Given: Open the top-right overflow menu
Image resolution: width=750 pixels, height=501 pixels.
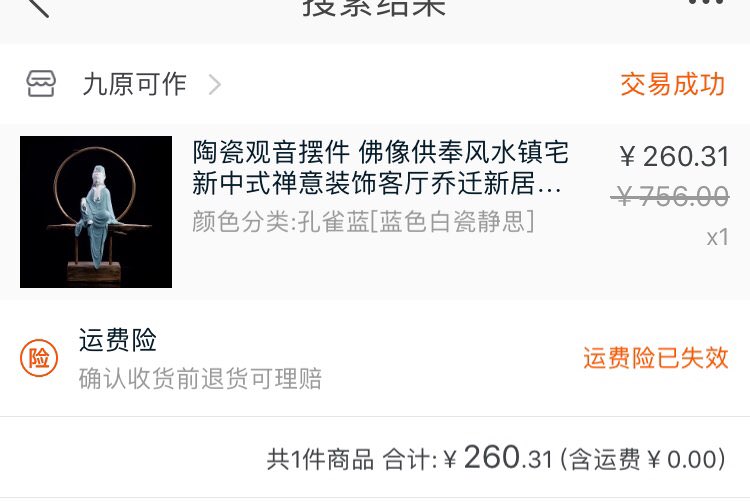Looking at the screenshot, I should [x=706, y=5].
